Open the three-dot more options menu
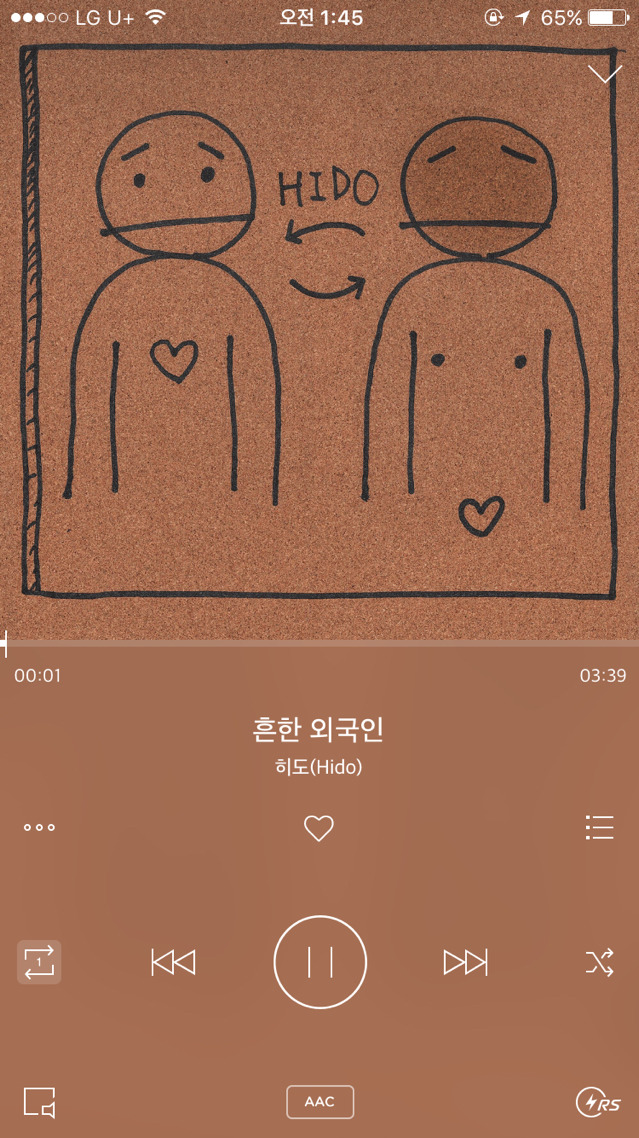The height and width of the screenshot is (1138, 639). tap(39, 828)
